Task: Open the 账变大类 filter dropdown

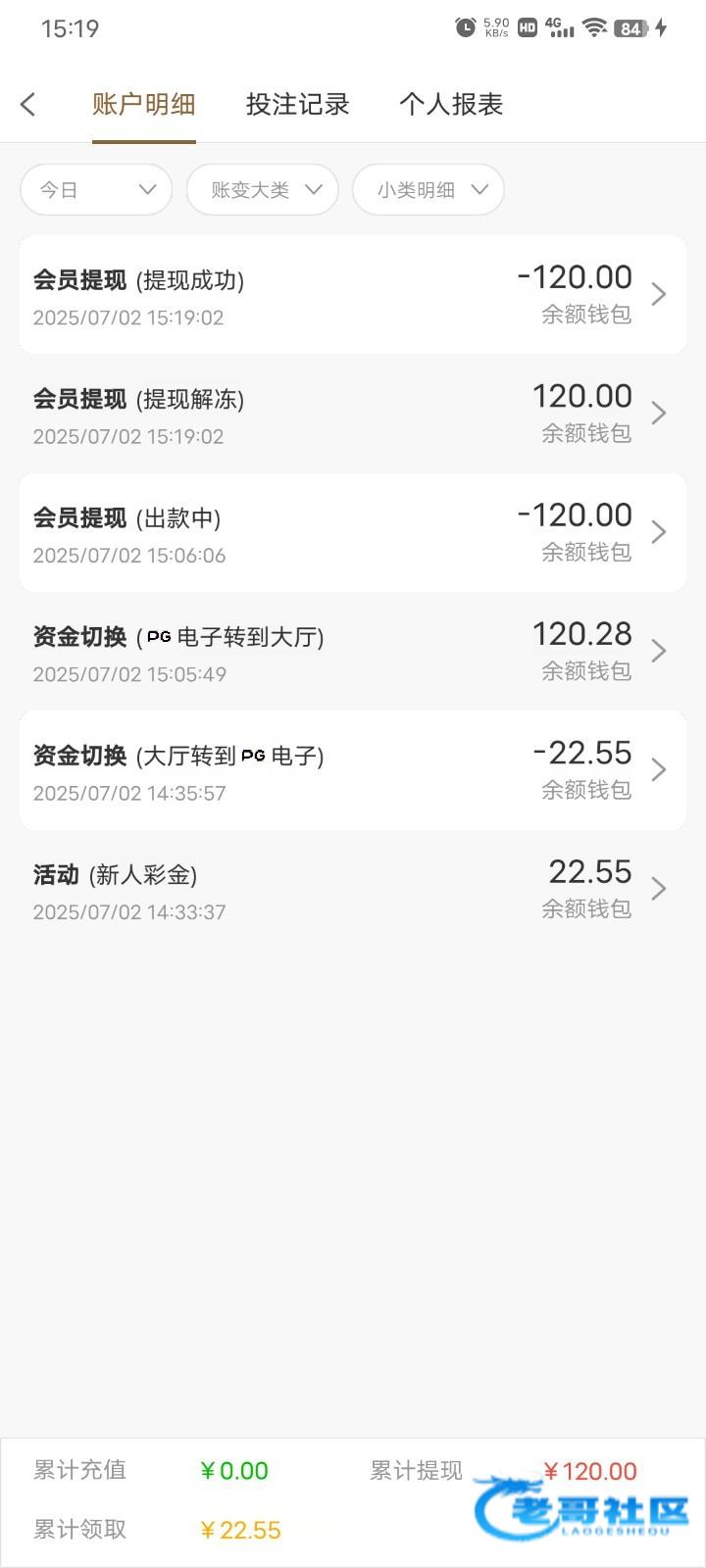Action: [263, 190]
